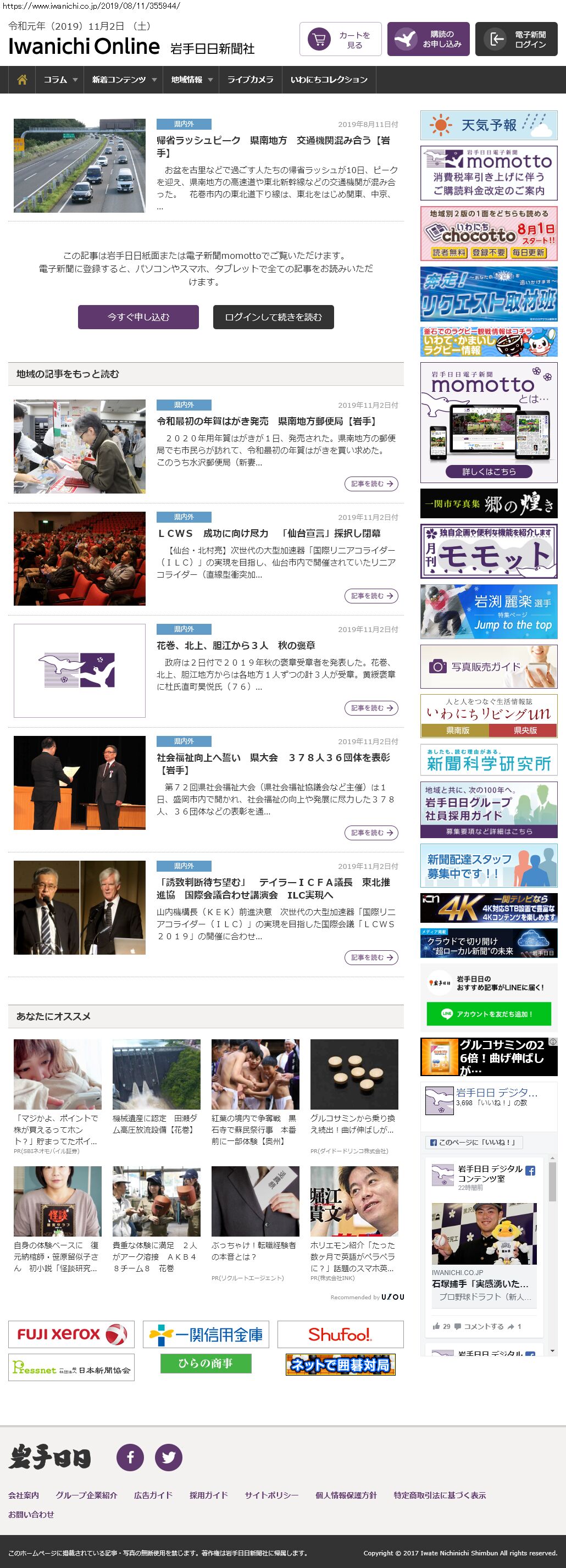Open 購読のお申し込み
Screen dimensions: 566x1568
(428, 40)
